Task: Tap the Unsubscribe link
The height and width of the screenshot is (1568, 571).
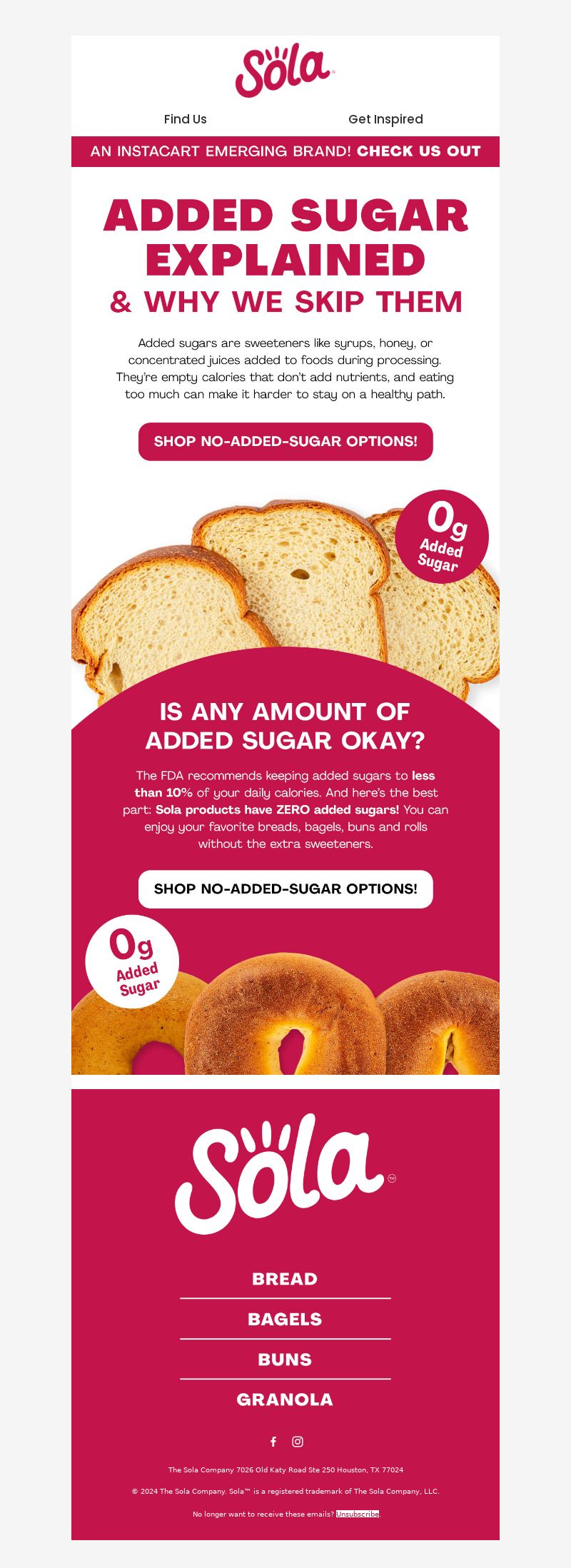Action: click(x=358, y=1514)
